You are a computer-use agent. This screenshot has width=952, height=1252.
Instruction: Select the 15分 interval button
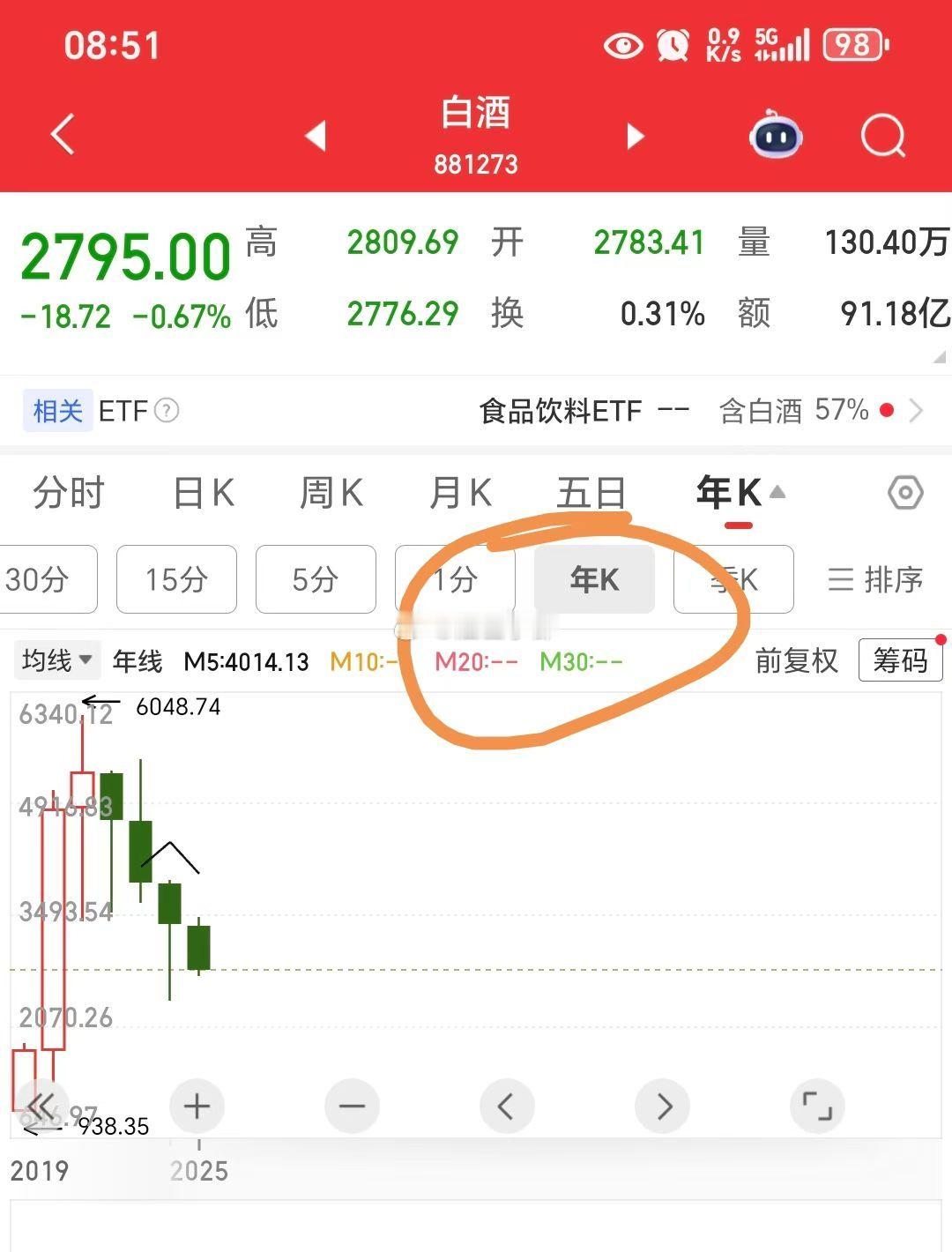click(175, 579)
